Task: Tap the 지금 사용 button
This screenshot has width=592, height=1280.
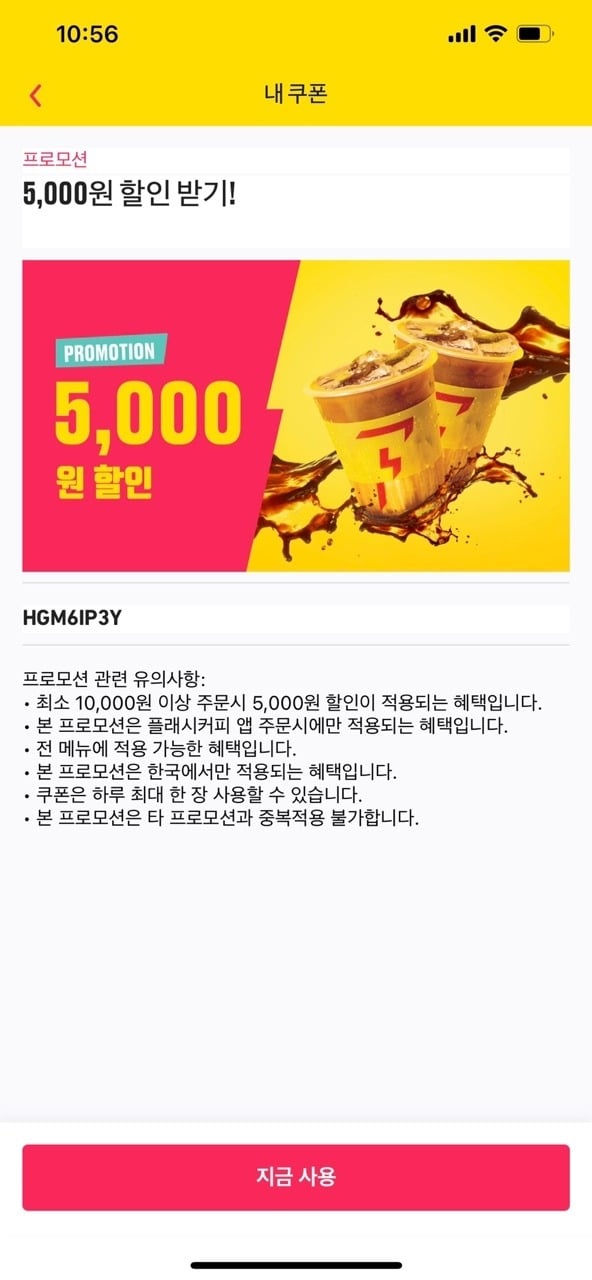Action: point(296,1177)
